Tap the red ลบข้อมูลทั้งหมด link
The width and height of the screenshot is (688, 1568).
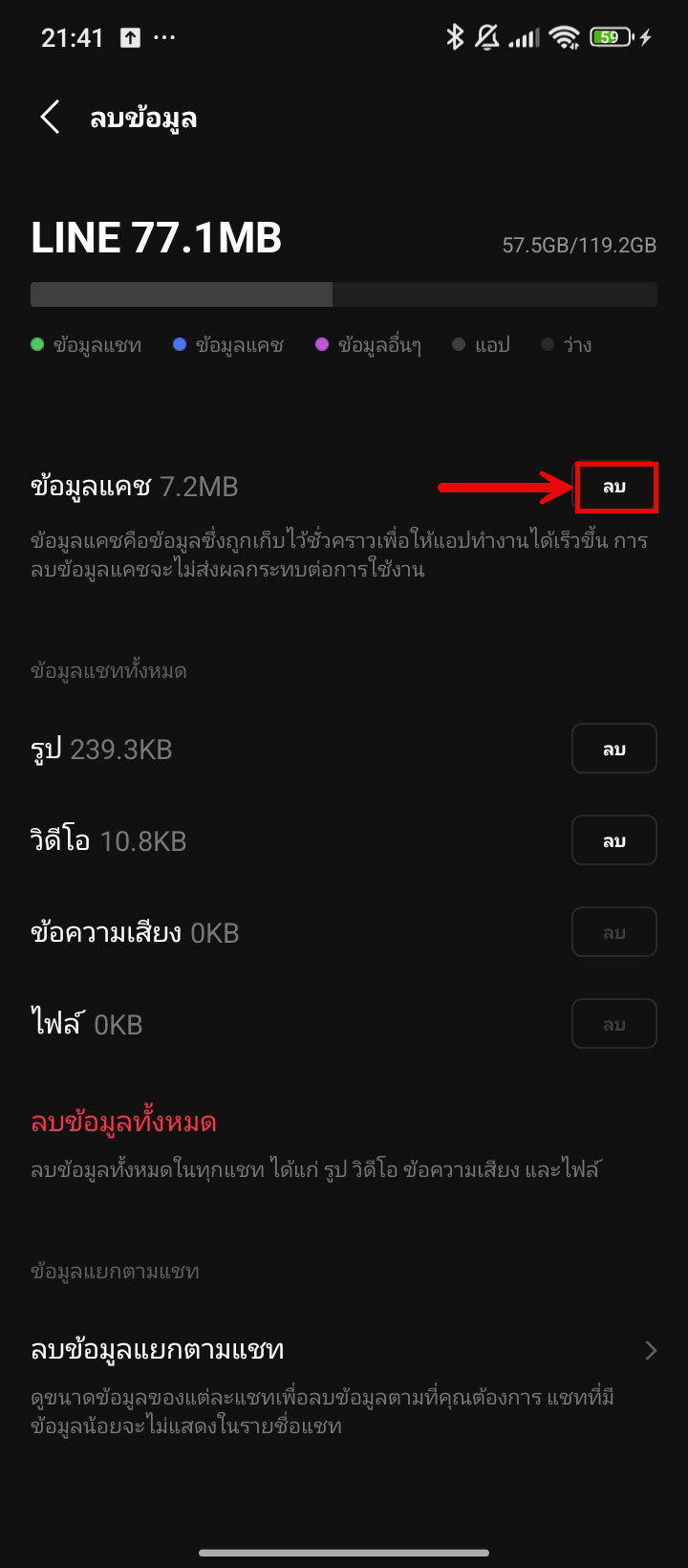click(123, 1121)
